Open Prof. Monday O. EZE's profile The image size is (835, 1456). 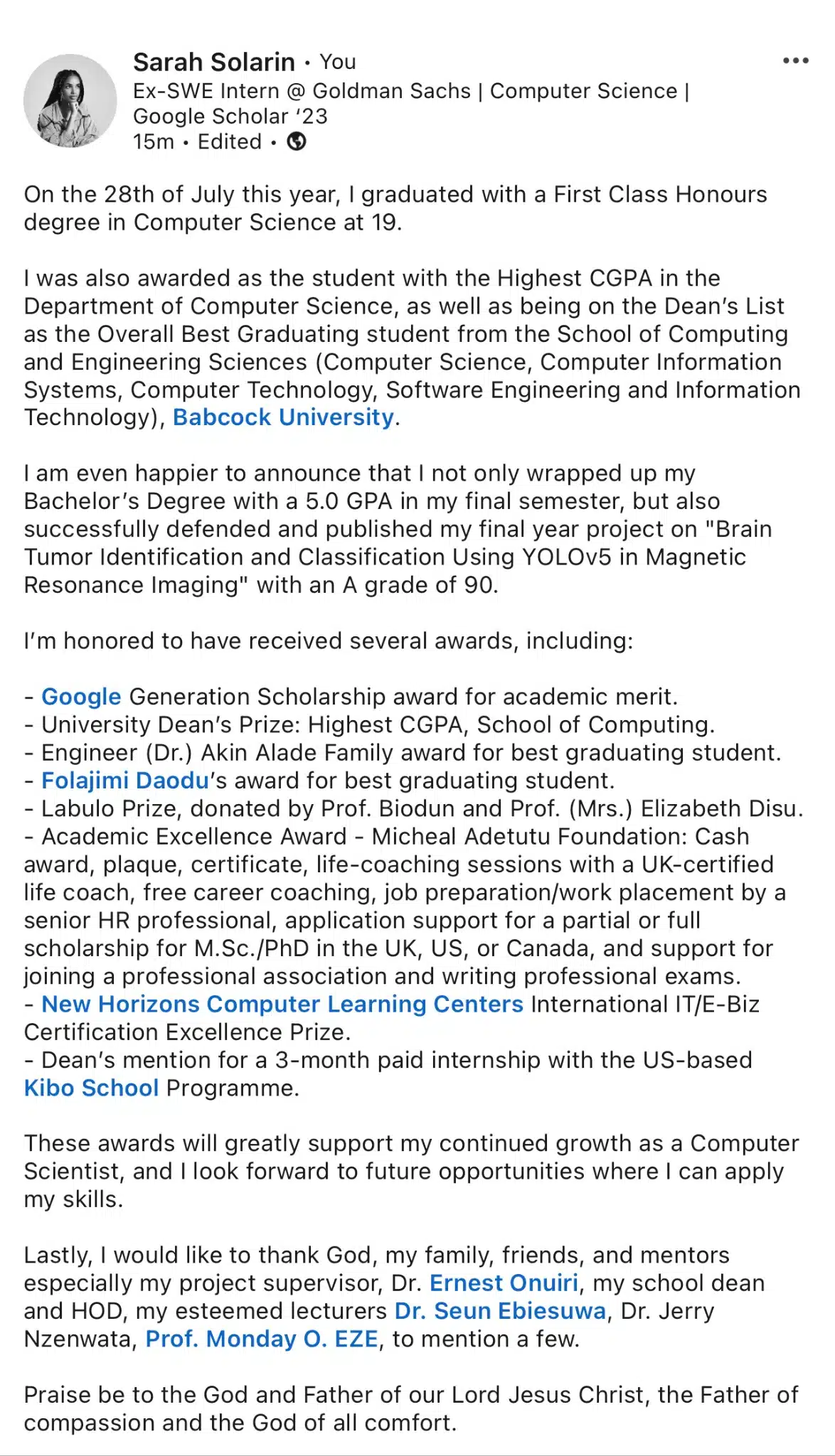(x=262, y=1339)
